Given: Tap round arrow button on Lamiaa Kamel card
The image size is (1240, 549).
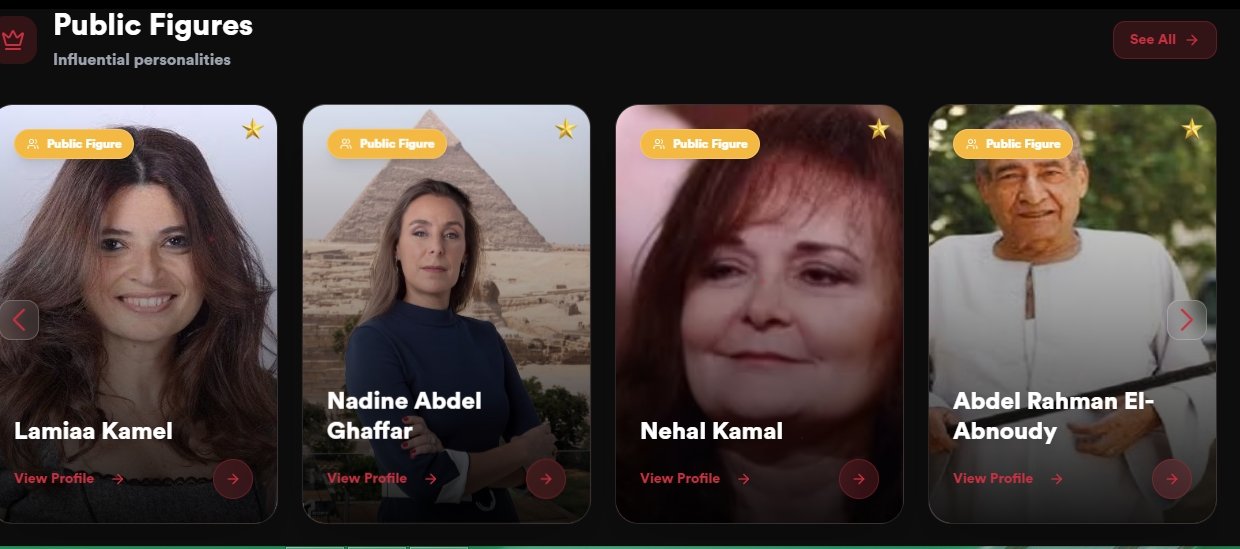Looking at the screenshot, I should point(233,479).
